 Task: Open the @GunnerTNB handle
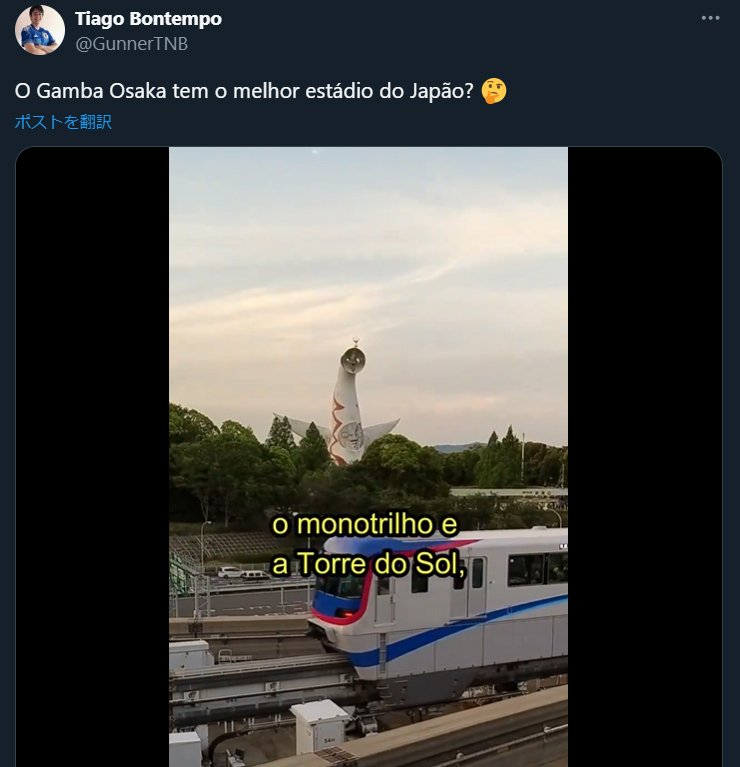pos(131,44)
